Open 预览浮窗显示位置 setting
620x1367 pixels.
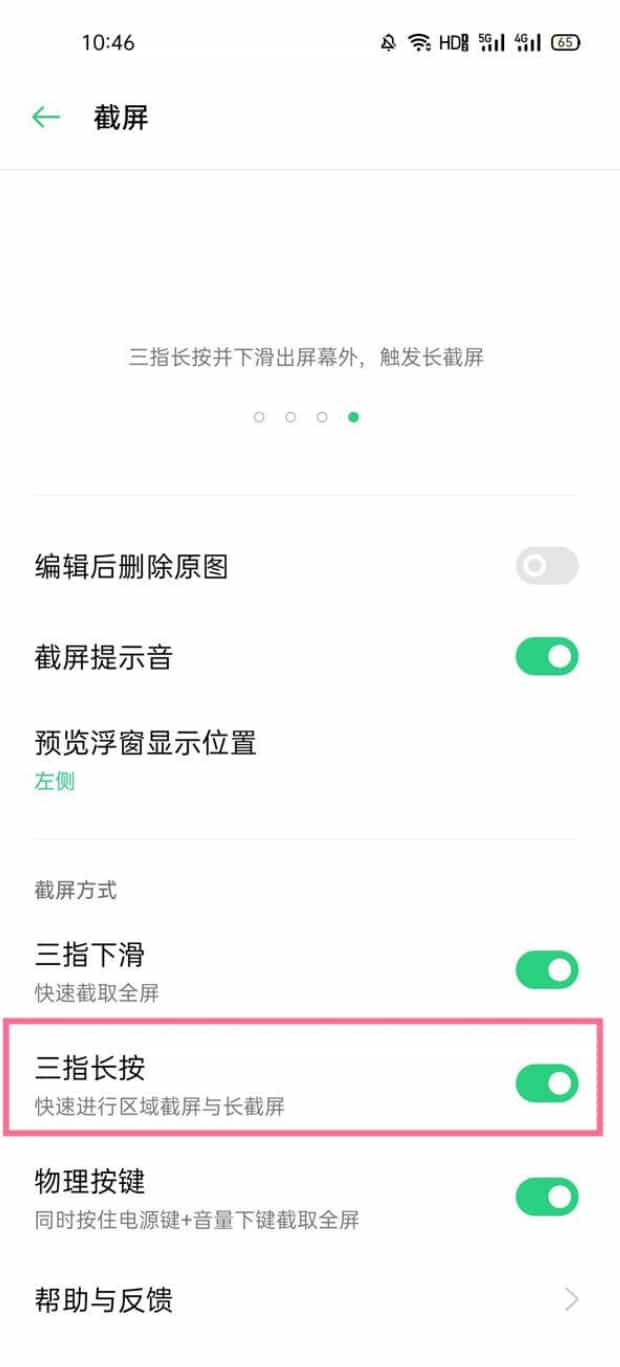(x=145, y=759)
